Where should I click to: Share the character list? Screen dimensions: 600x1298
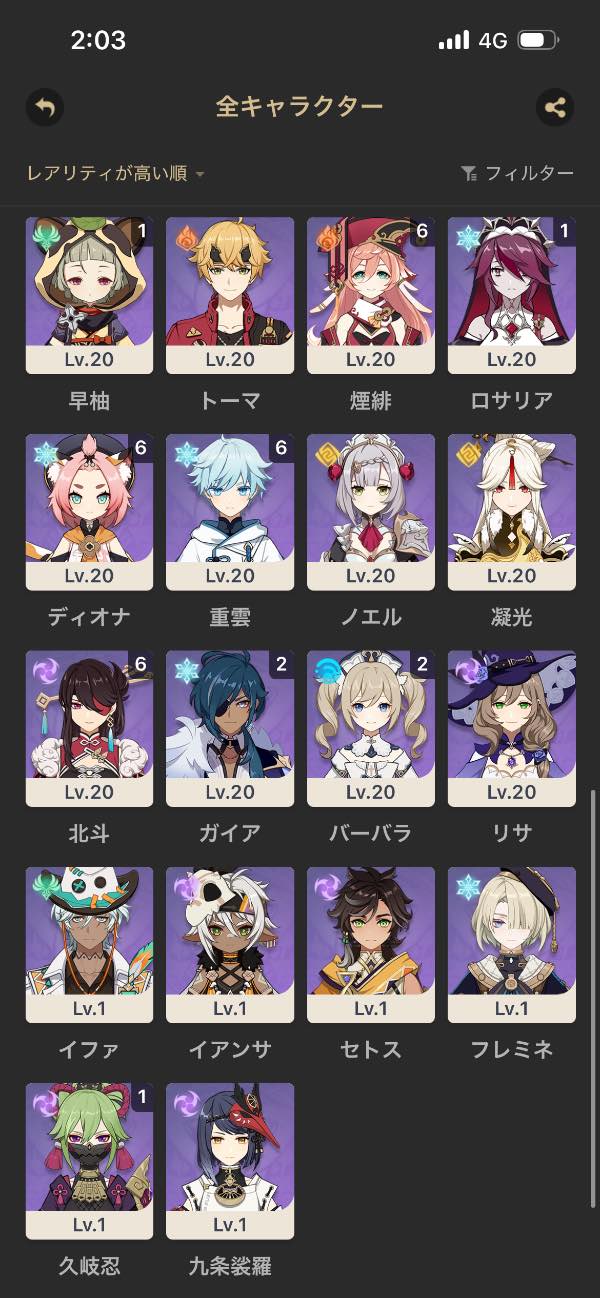pyautogui.click(x=555, y=107)
